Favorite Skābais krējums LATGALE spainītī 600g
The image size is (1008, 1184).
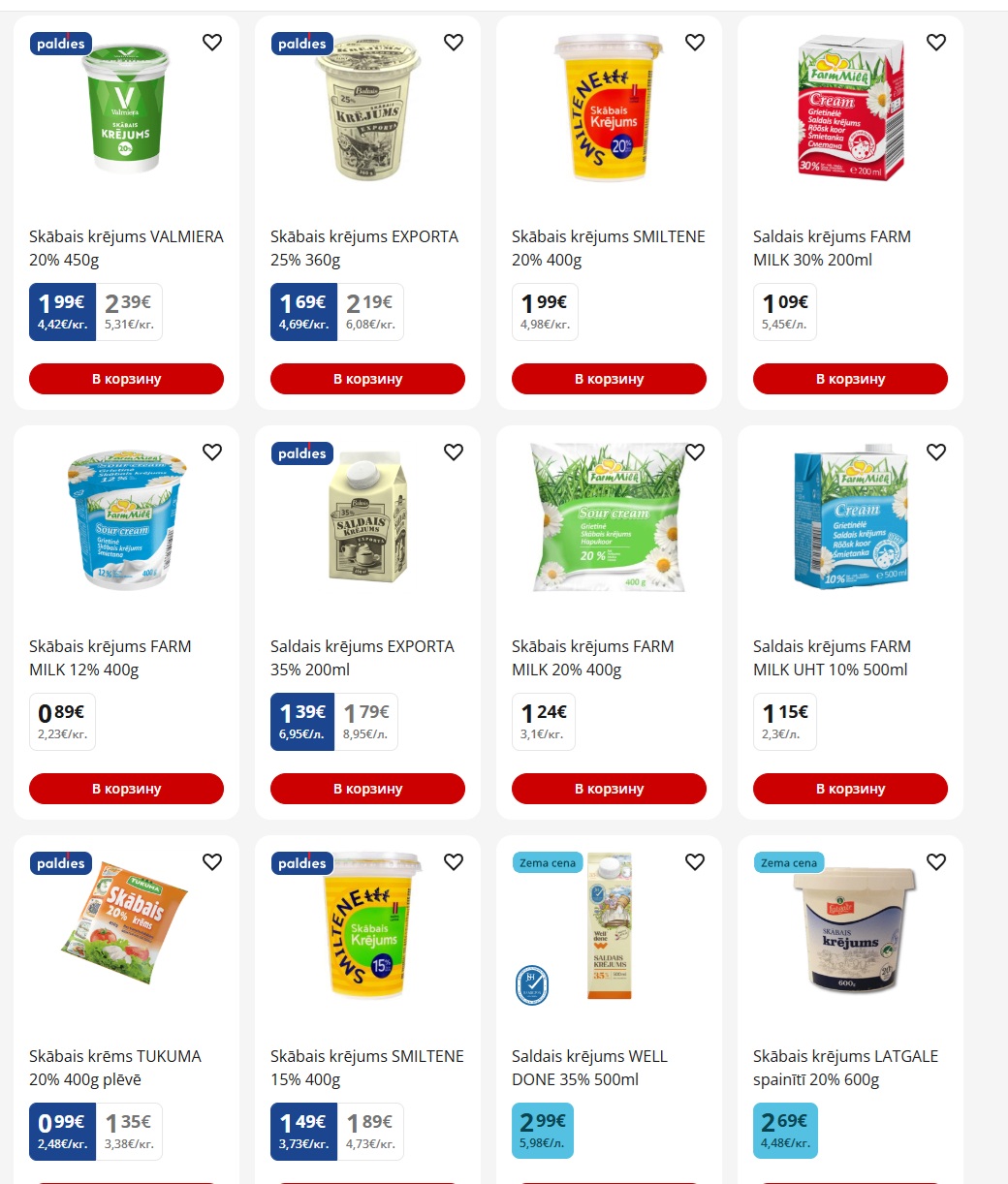936,862
